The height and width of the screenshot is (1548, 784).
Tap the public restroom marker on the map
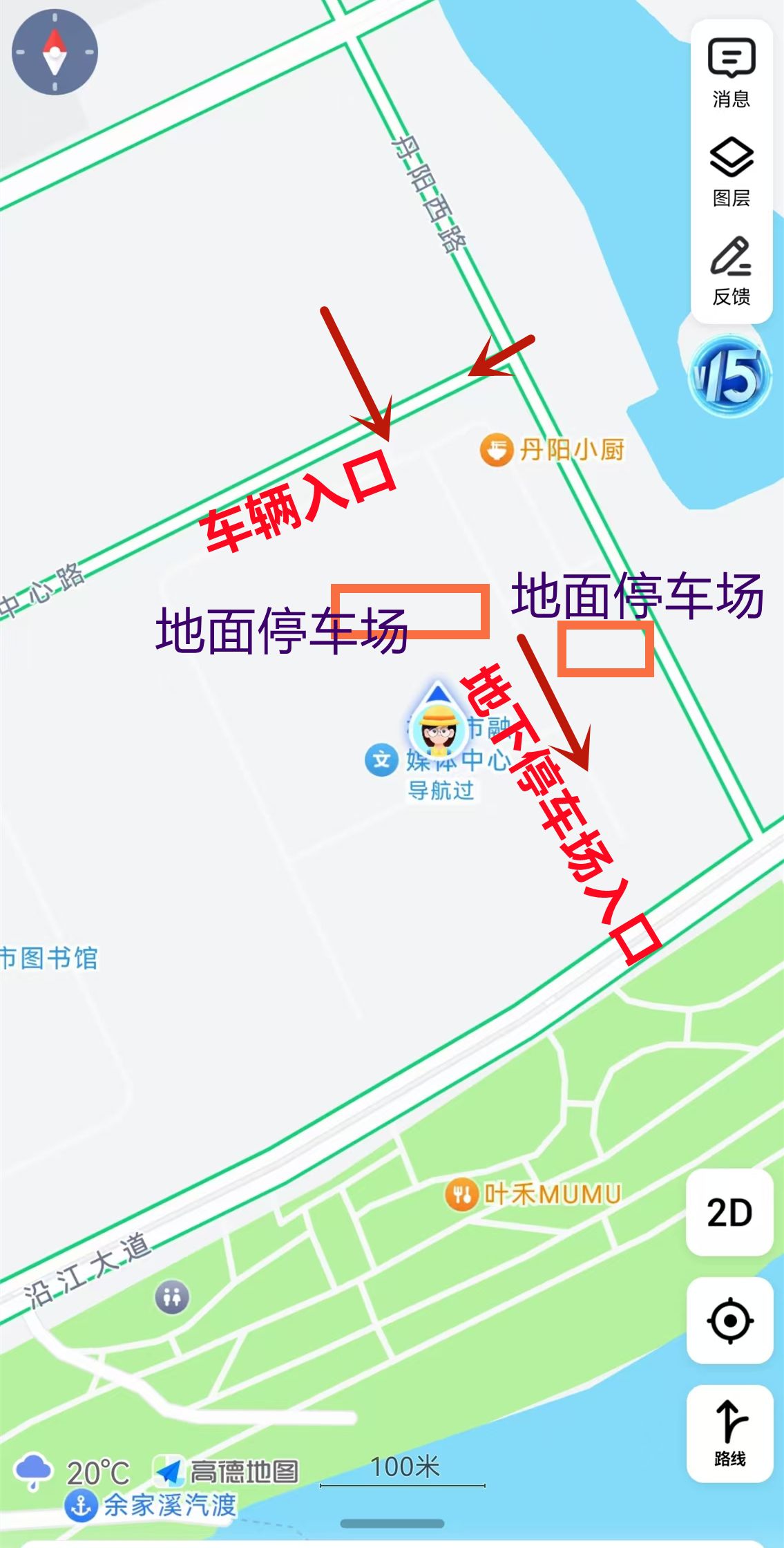(171, 1296)
